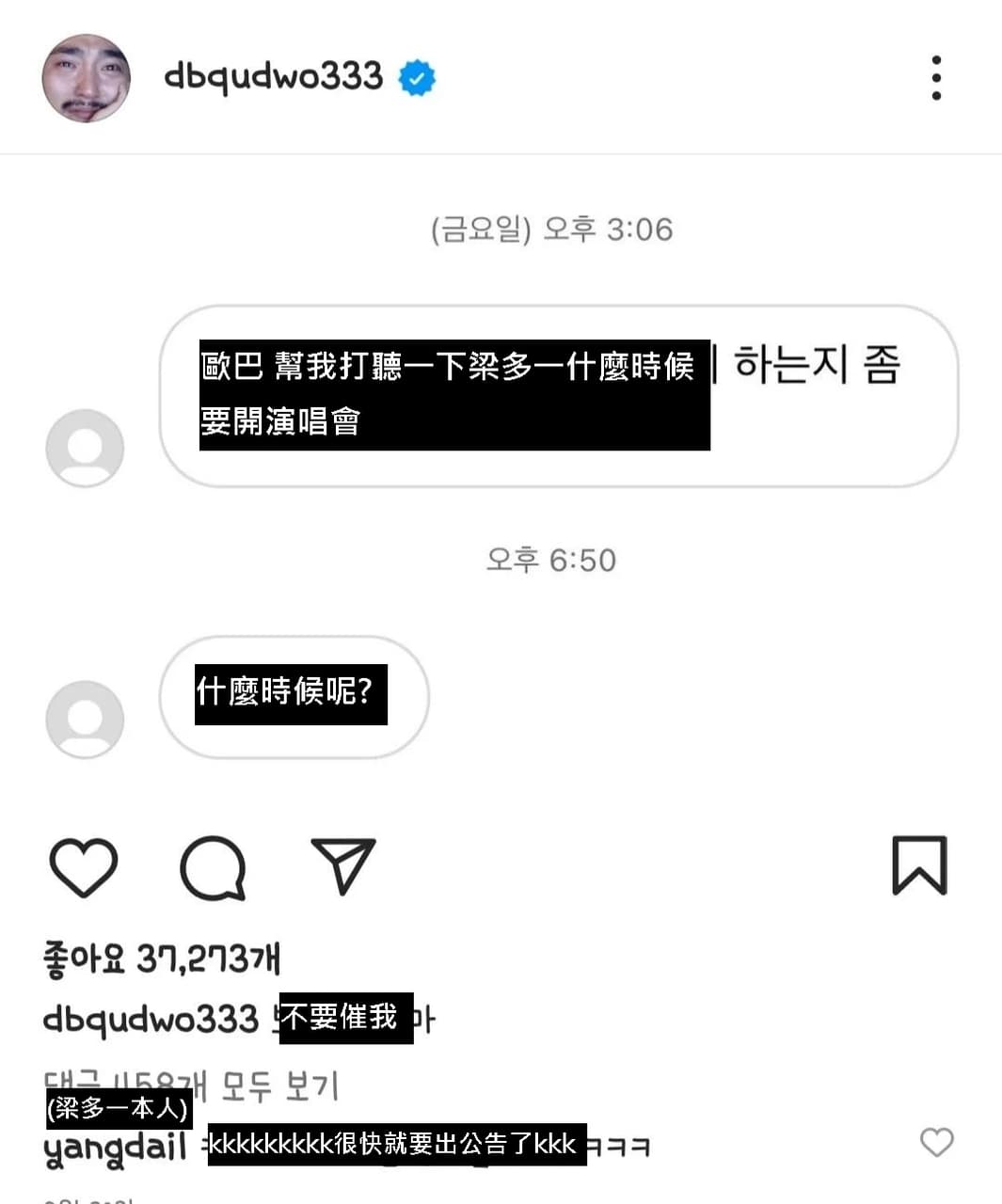This screenshot has height=1204, width=1002.
Task: Bookmark this post
Action: click(x=919, y=865)
